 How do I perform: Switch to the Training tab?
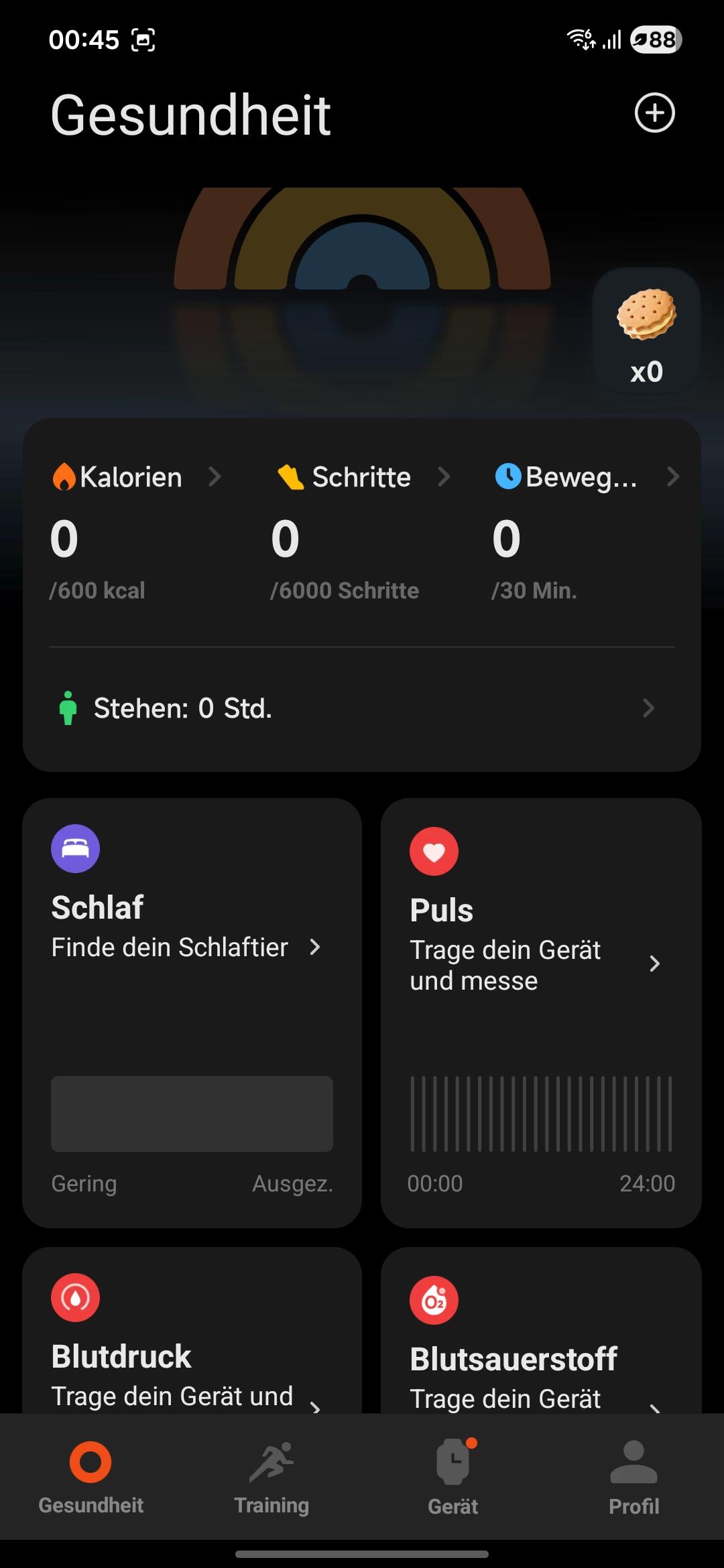(271, 1478)
